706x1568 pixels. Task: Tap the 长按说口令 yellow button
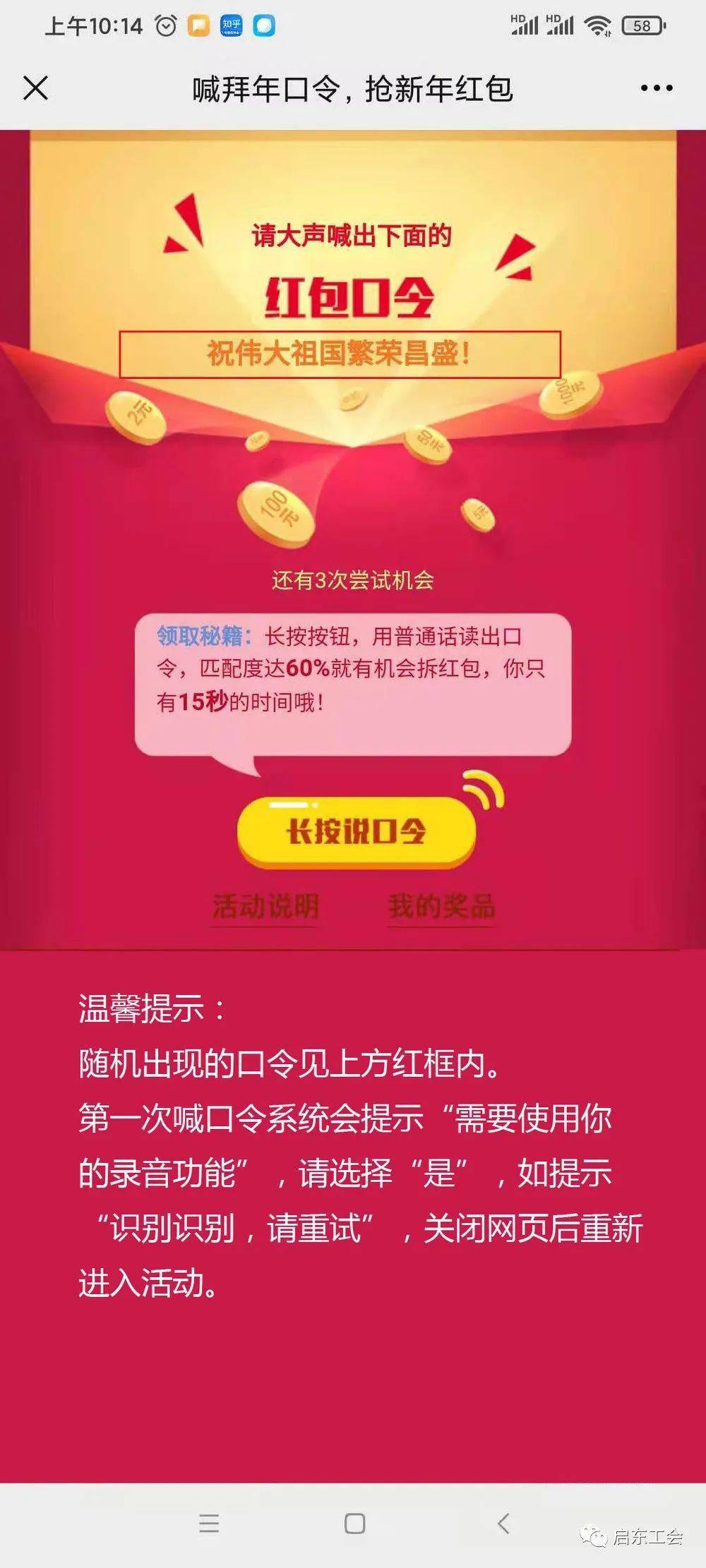357,832
